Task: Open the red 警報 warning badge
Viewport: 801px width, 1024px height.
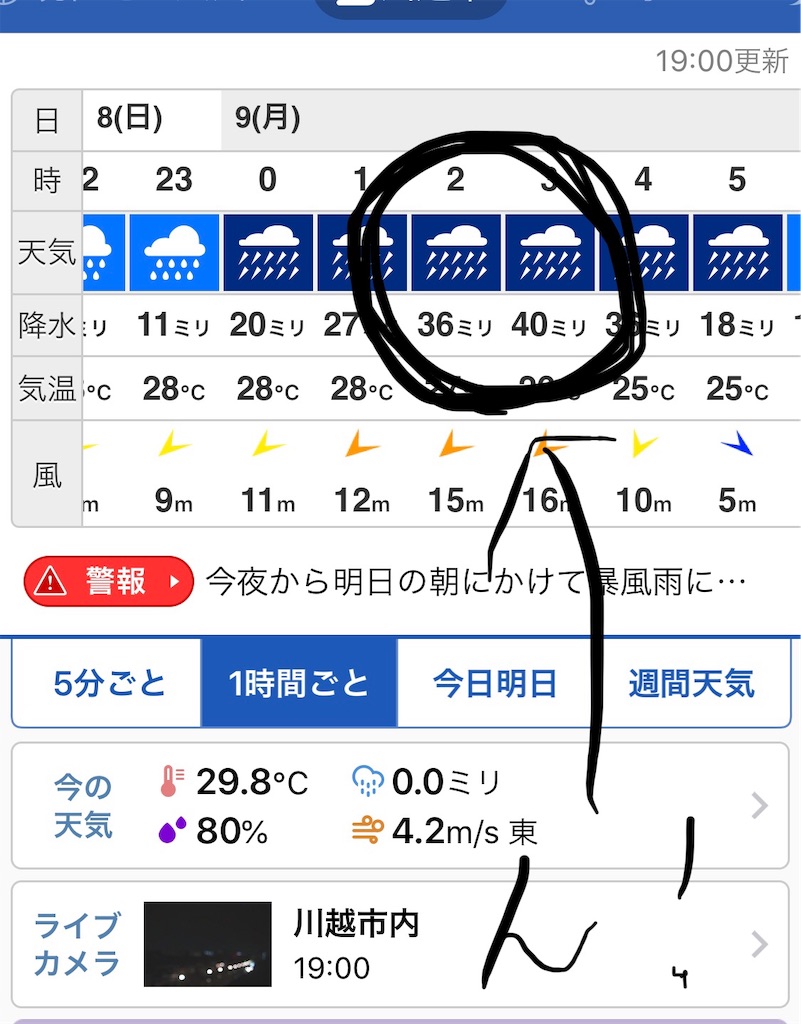Action: tap(108, 581)
